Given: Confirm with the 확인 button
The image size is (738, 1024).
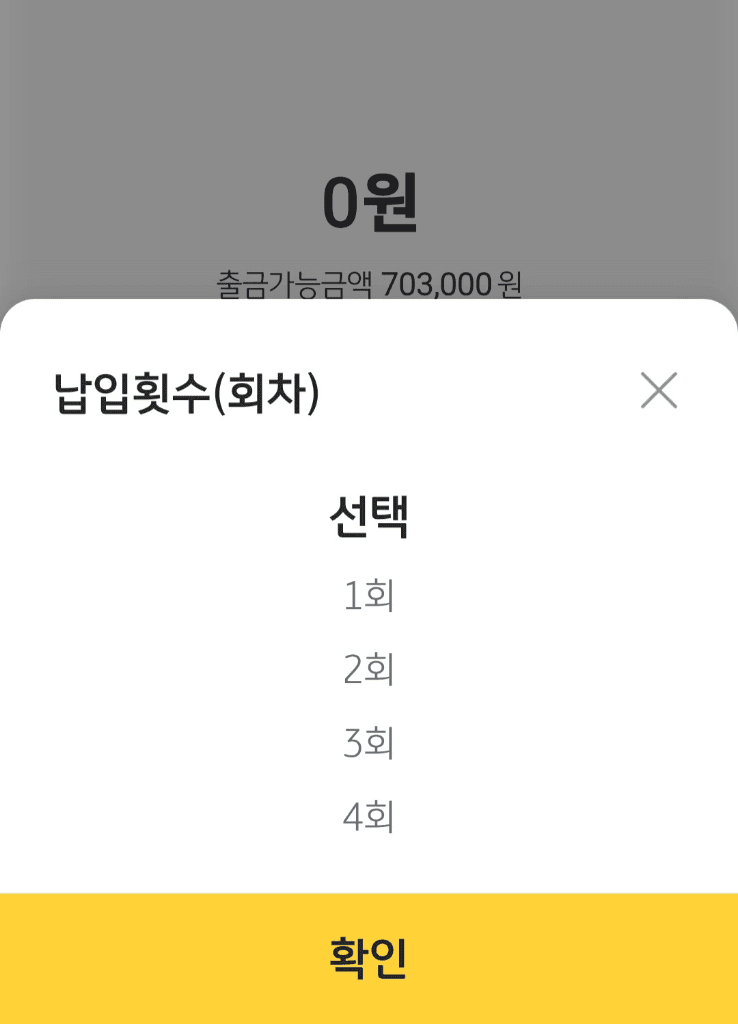Looking at the screenshot, I should (x=369, y=958).
